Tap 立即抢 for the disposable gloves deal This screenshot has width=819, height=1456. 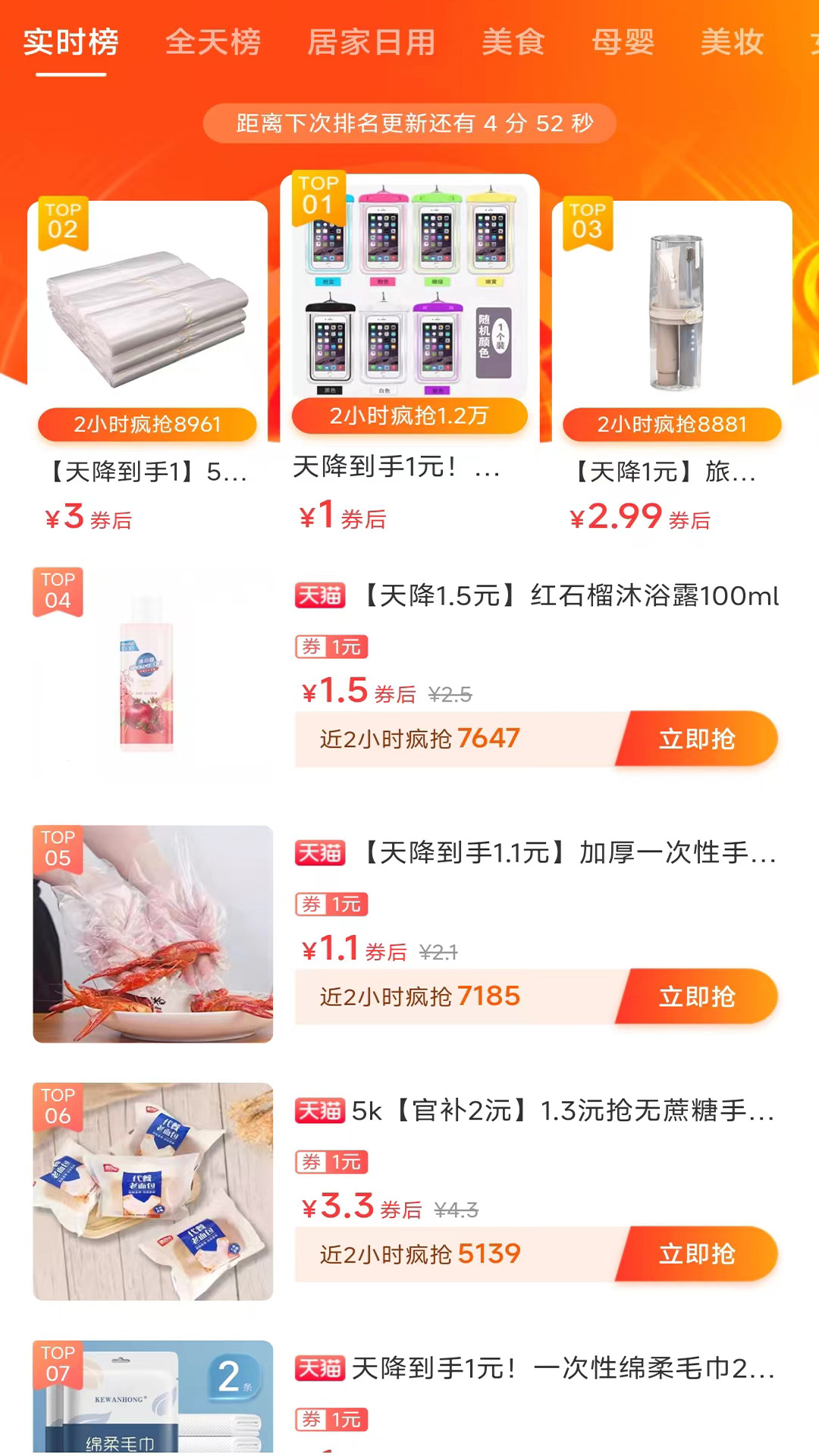coord(699,997)
